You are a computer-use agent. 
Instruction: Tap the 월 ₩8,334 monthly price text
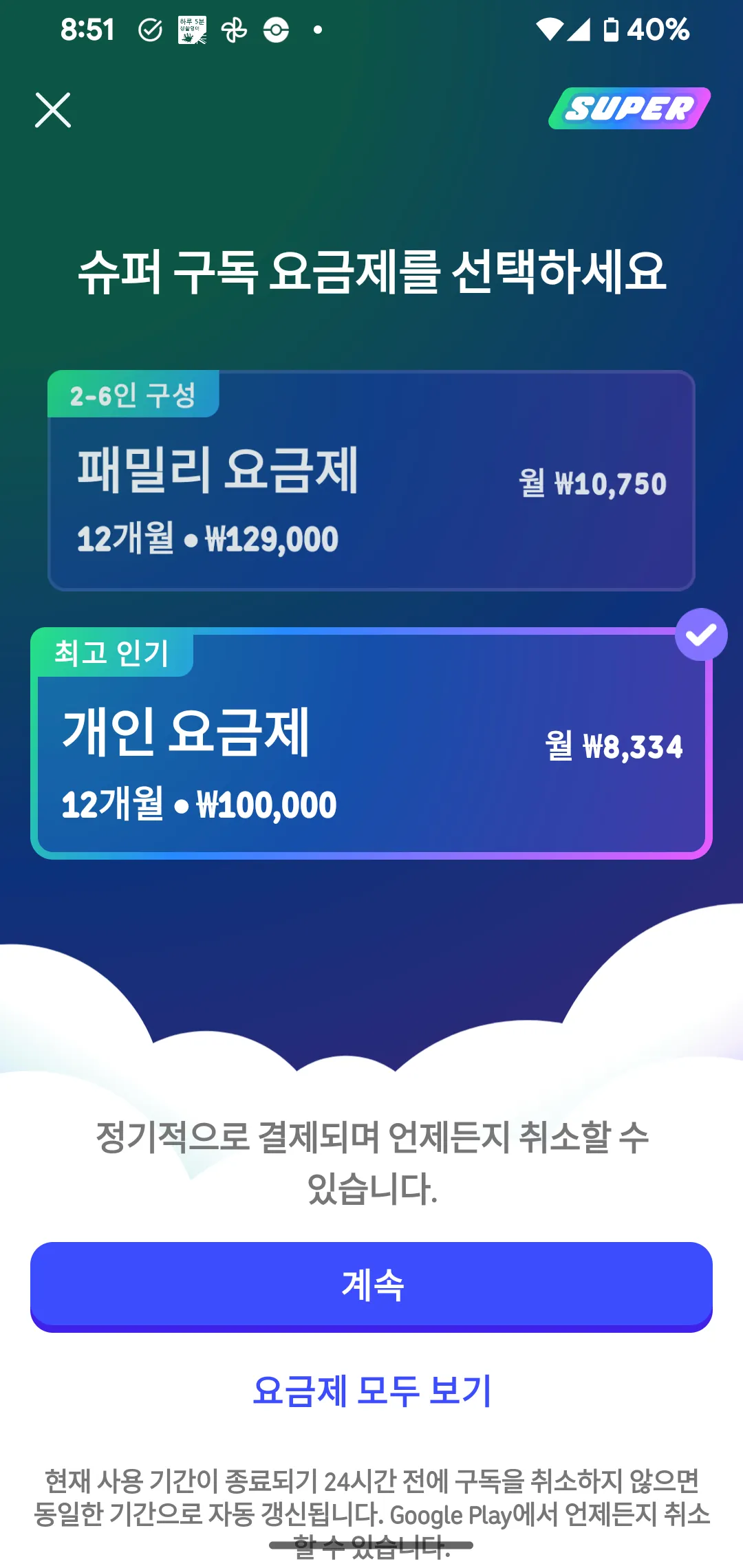click(614, 746)
